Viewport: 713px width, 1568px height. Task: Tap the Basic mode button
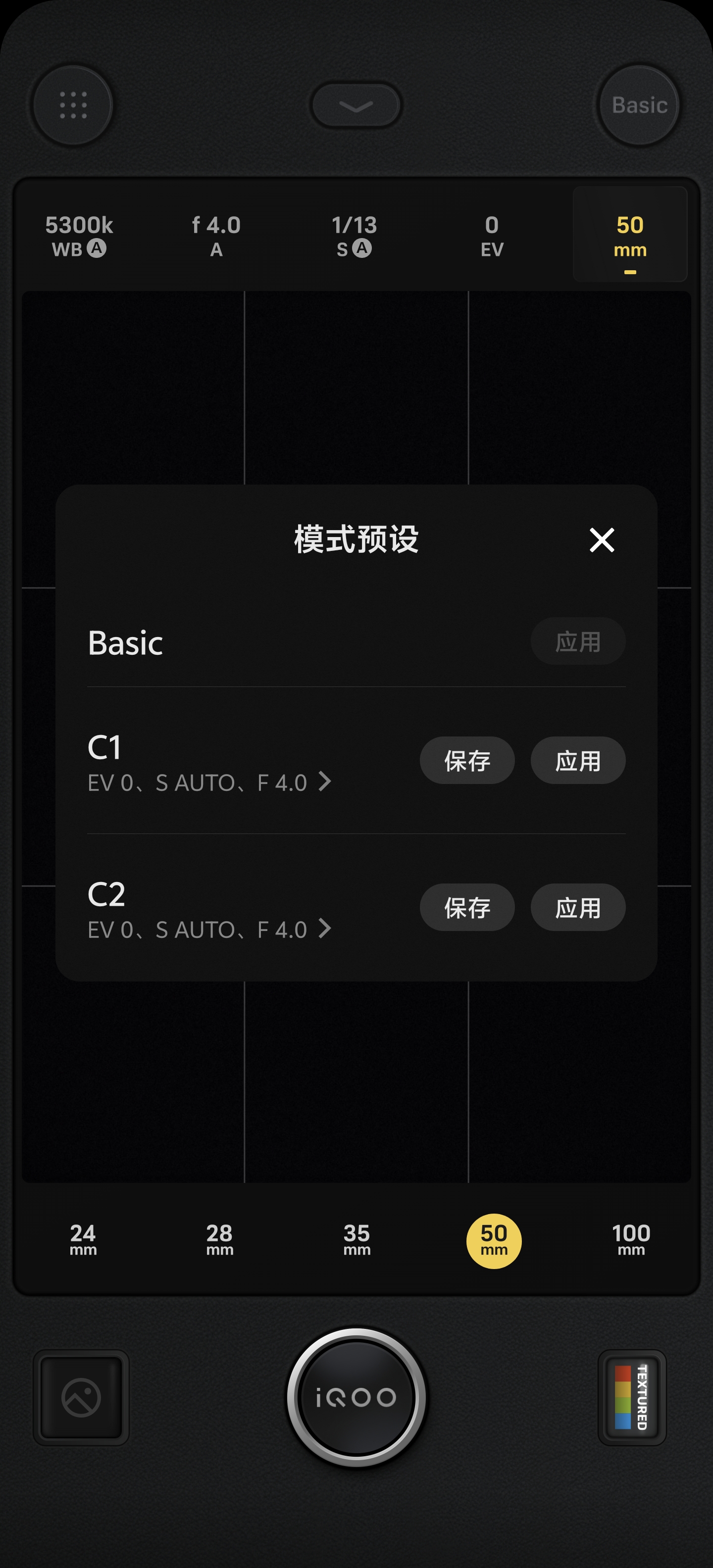coord(639,105)
